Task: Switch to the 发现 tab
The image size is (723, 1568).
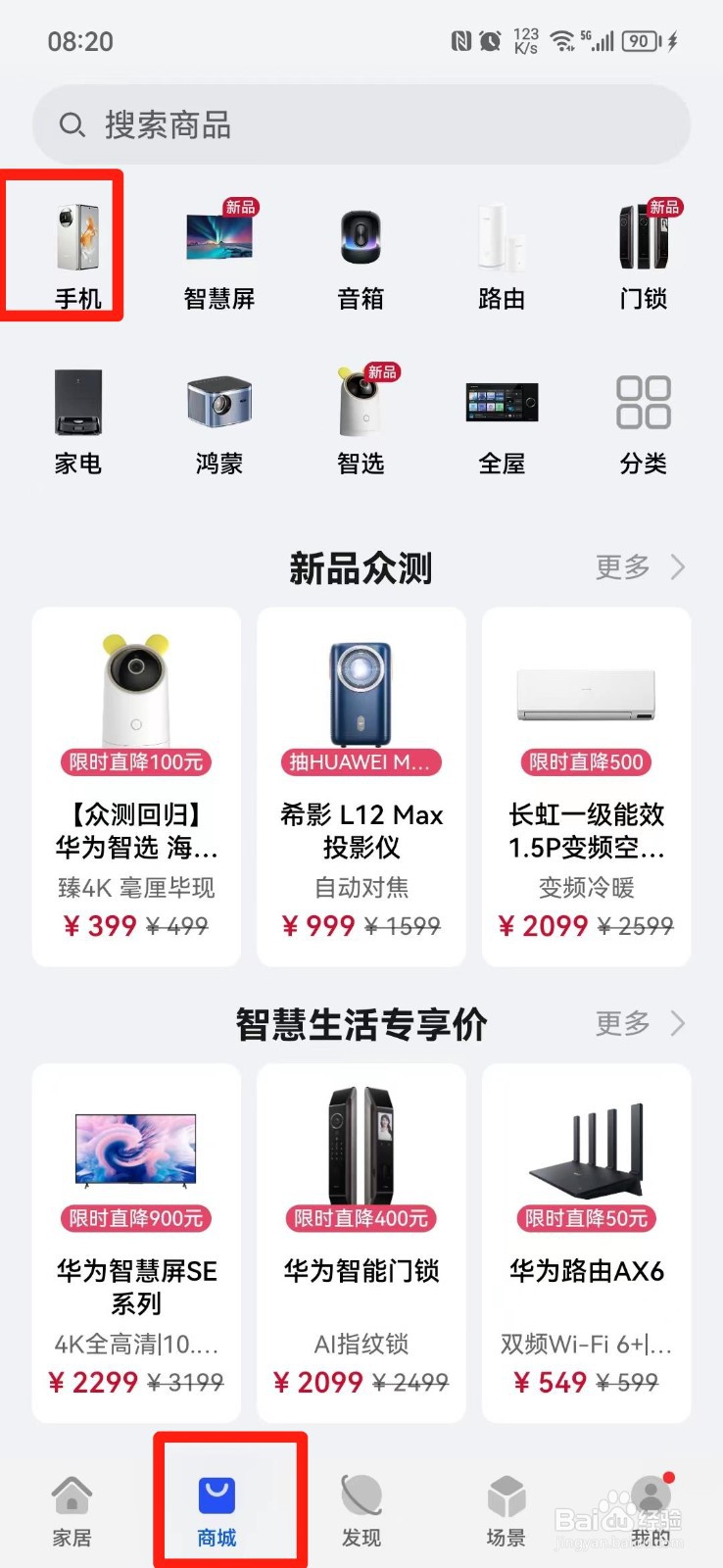Action: [361, 1511]
